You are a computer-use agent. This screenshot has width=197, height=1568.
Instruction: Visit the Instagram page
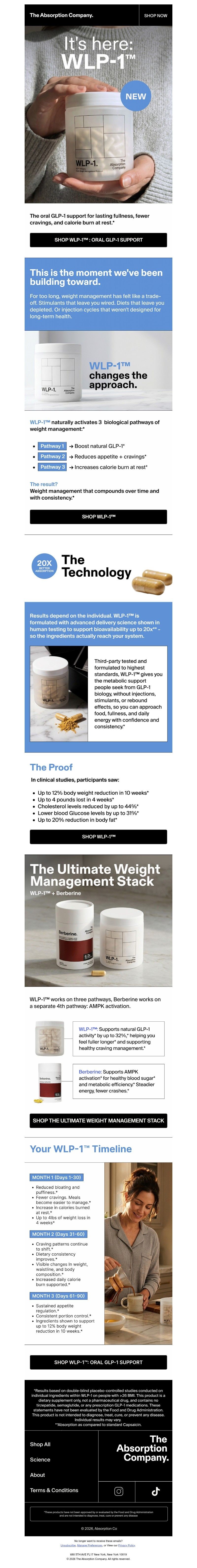(119, 1491)
